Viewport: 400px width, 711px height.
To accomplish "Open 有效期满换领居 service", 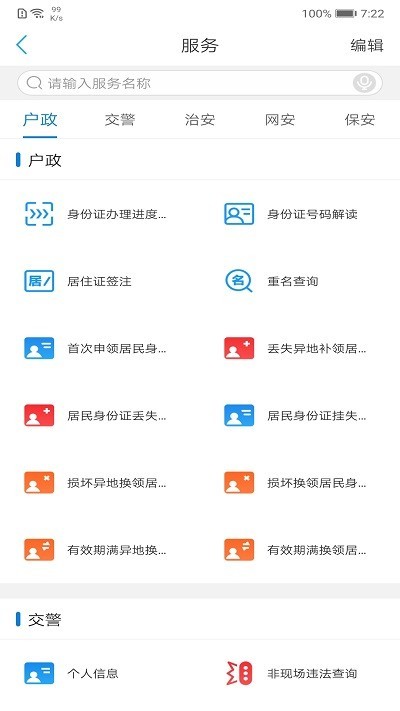I will (295, 550).
